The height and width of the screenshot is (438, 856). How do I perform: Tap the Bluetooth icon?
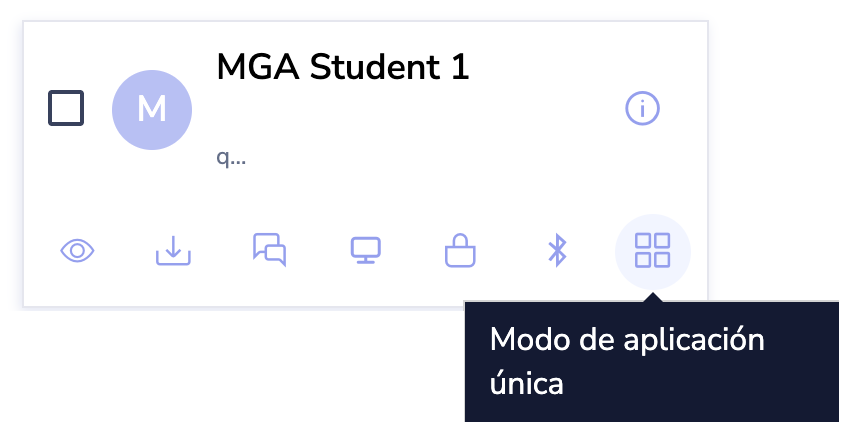click(x=557, y=251)
